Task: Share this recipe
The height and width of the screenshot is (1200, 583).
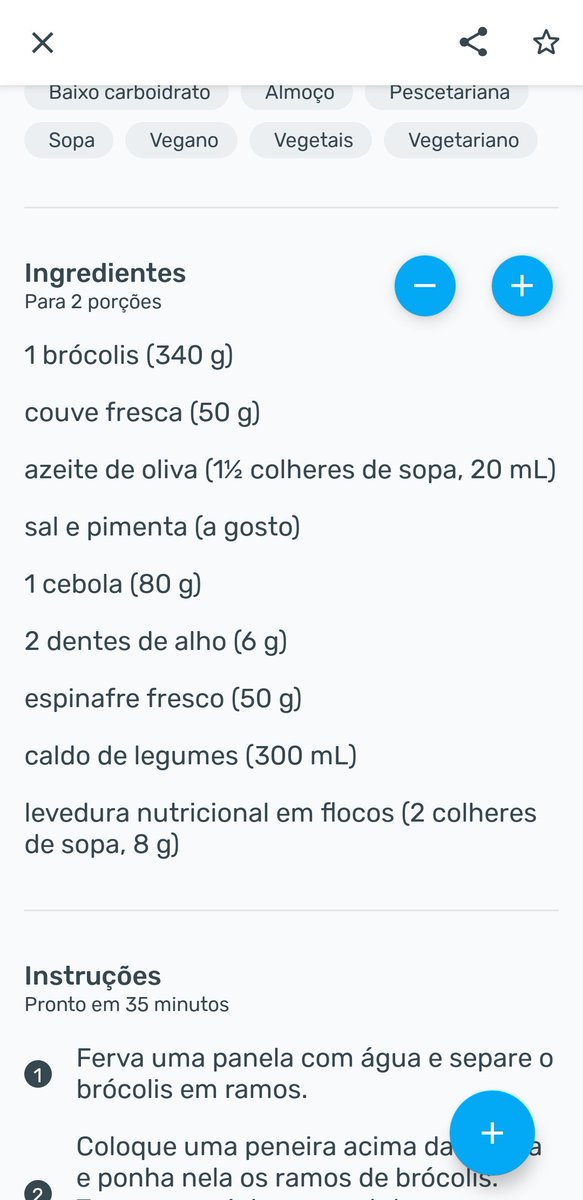Action: (x=473, y=42)
